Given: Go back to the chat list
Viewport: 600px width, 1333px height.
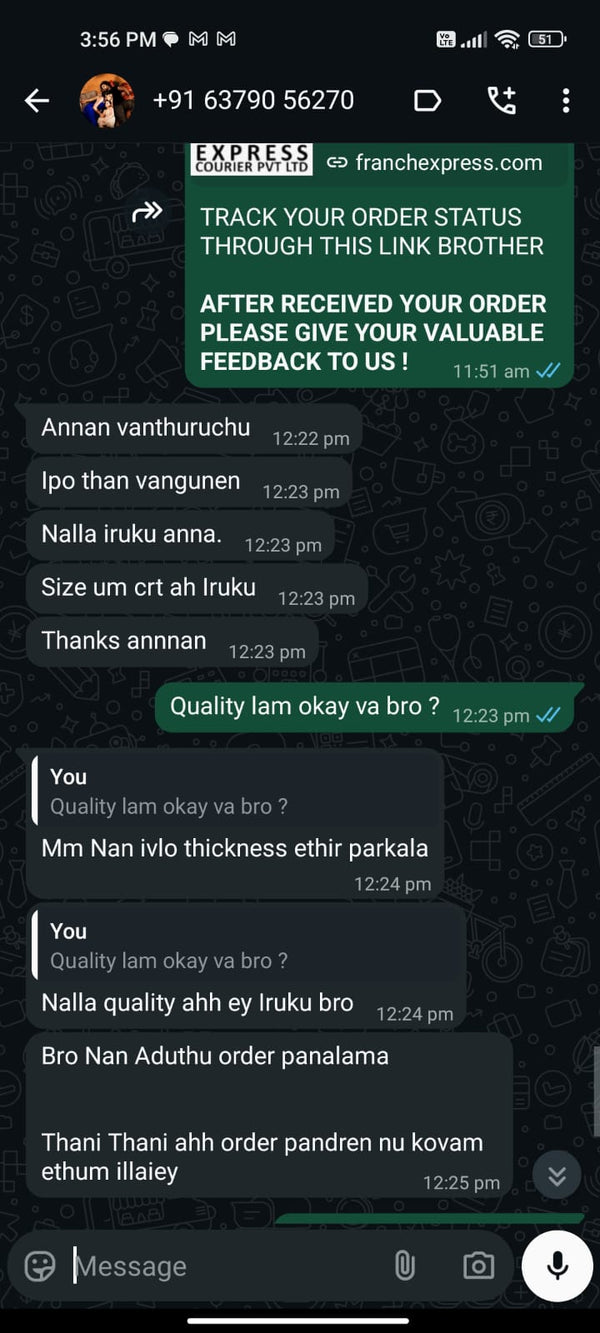Looking at the screenshot, I should coord(37,100).
